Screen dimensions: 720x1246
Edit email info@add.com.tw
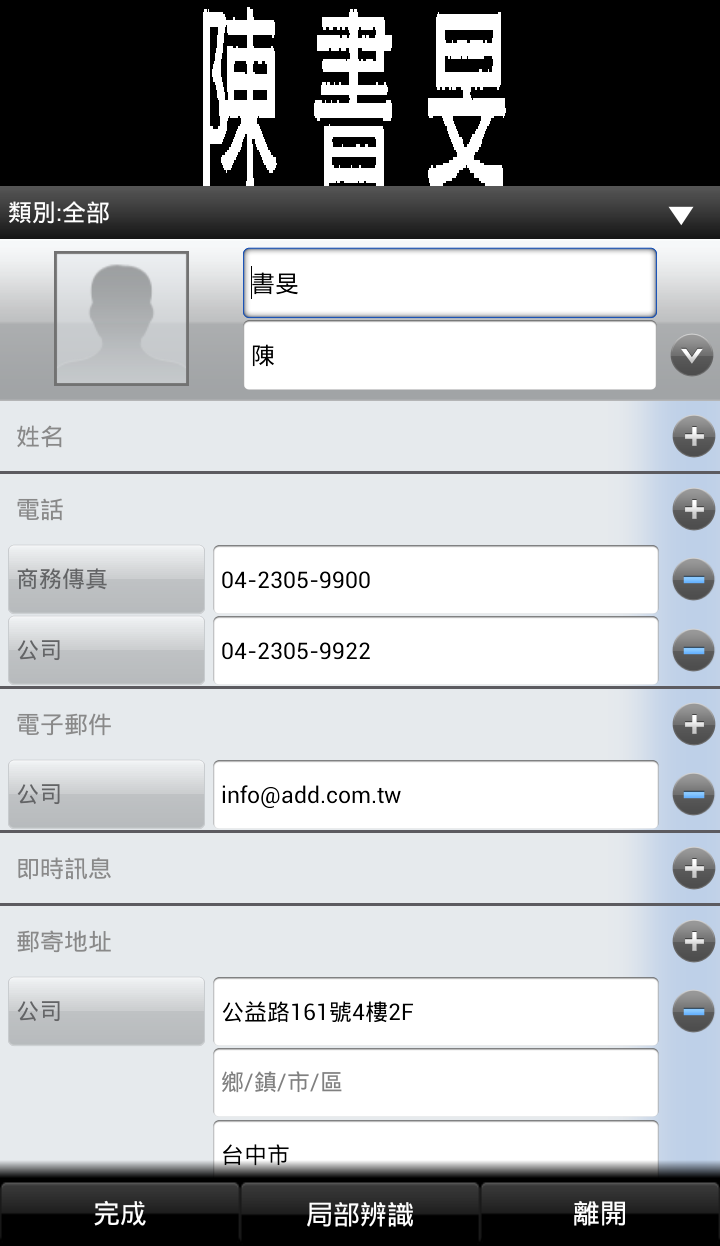(x=435, y=795)
